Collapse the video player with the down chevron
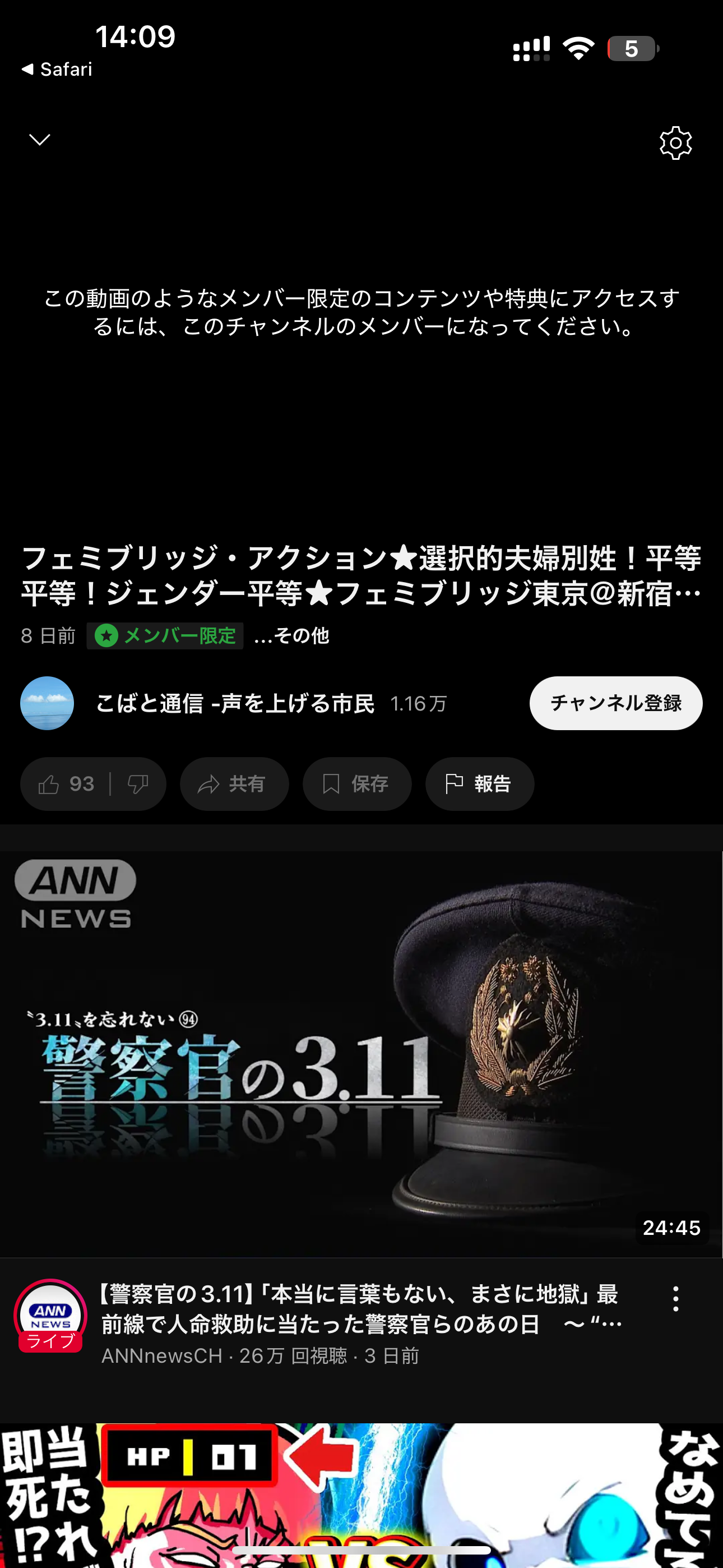Image resolution: width=723 pixels, height=1568 pixels. coord(40,140)
